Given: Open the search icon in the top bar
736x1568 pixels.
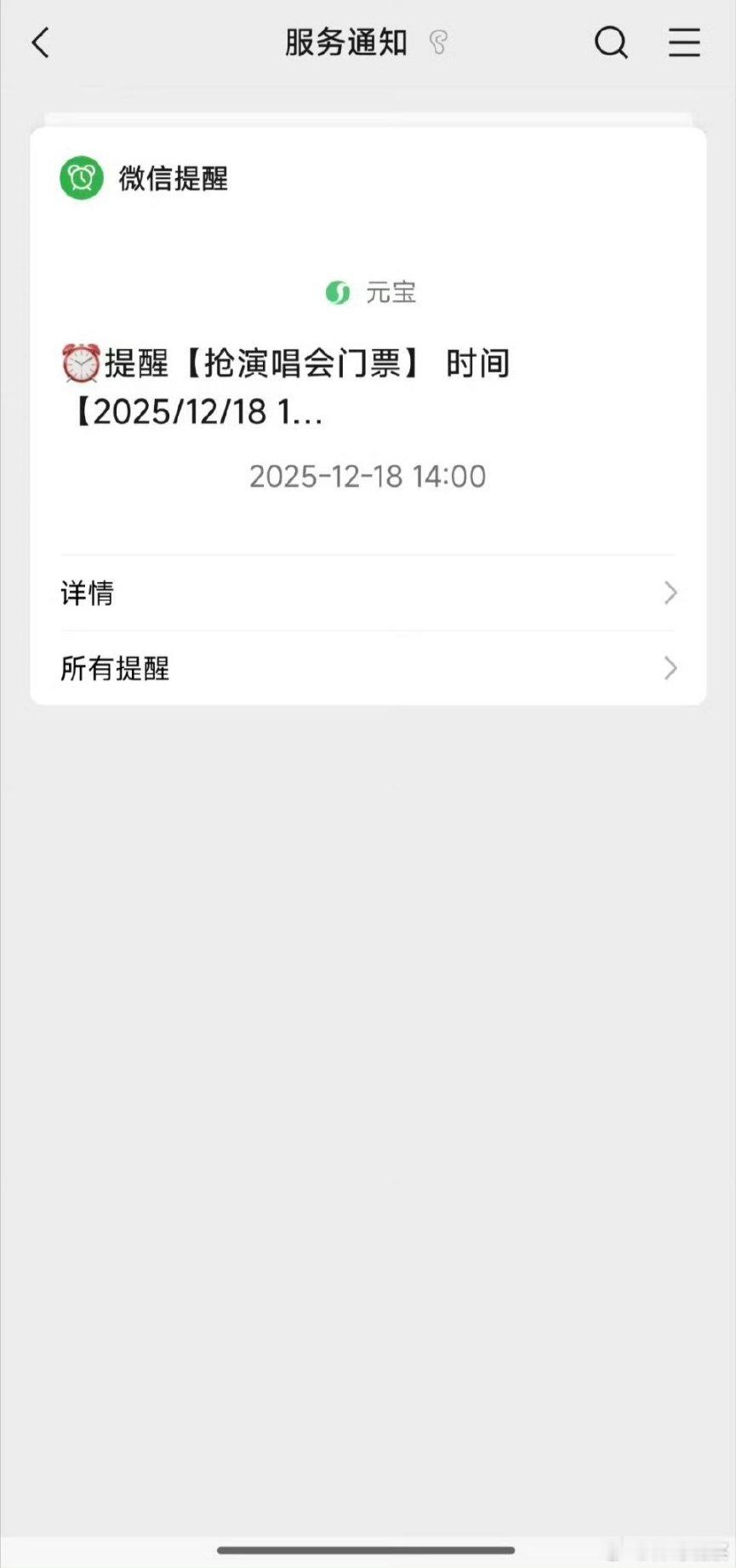Looking at the screenshot, I should [611, 42].
